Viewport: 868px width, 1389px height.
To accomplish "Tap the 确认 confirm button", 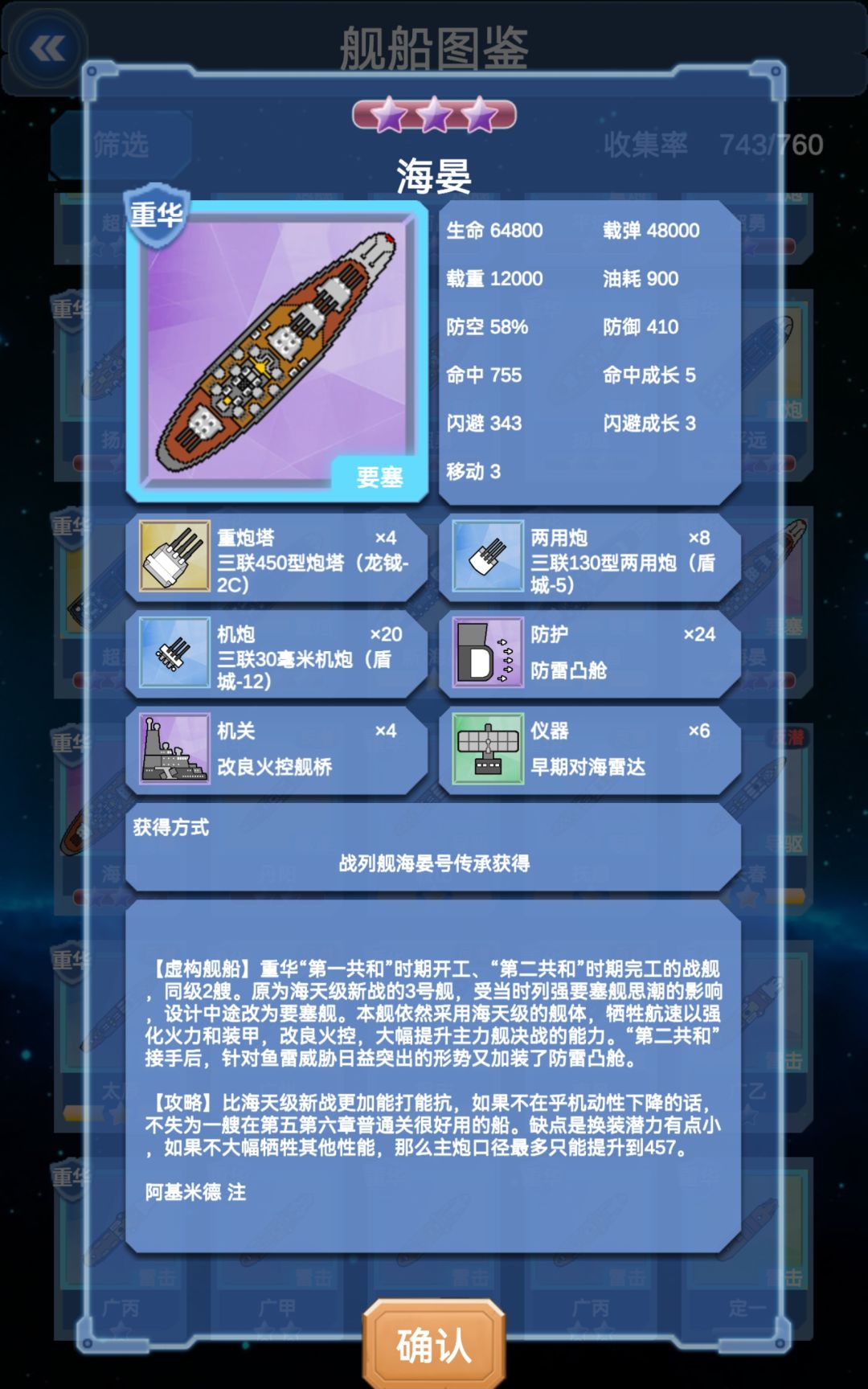I will 434,1345.
